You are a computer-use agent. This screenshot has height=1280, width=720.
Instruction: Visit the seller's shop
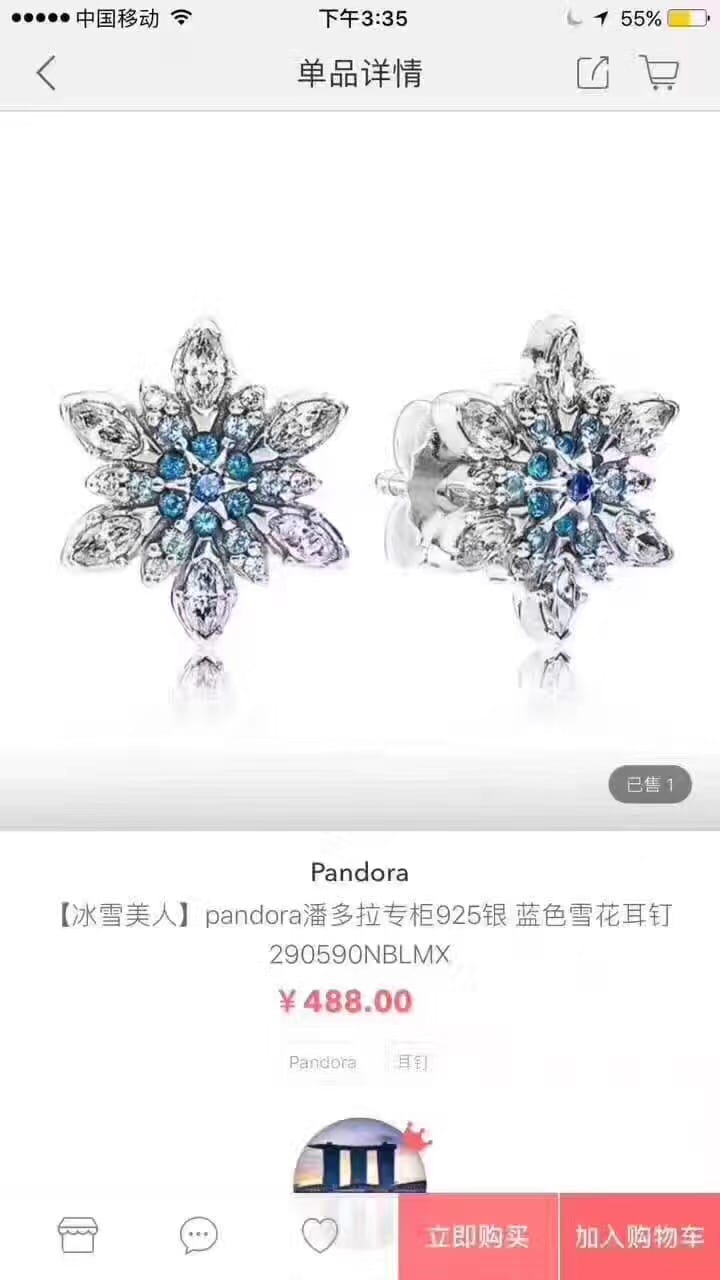78,1236
